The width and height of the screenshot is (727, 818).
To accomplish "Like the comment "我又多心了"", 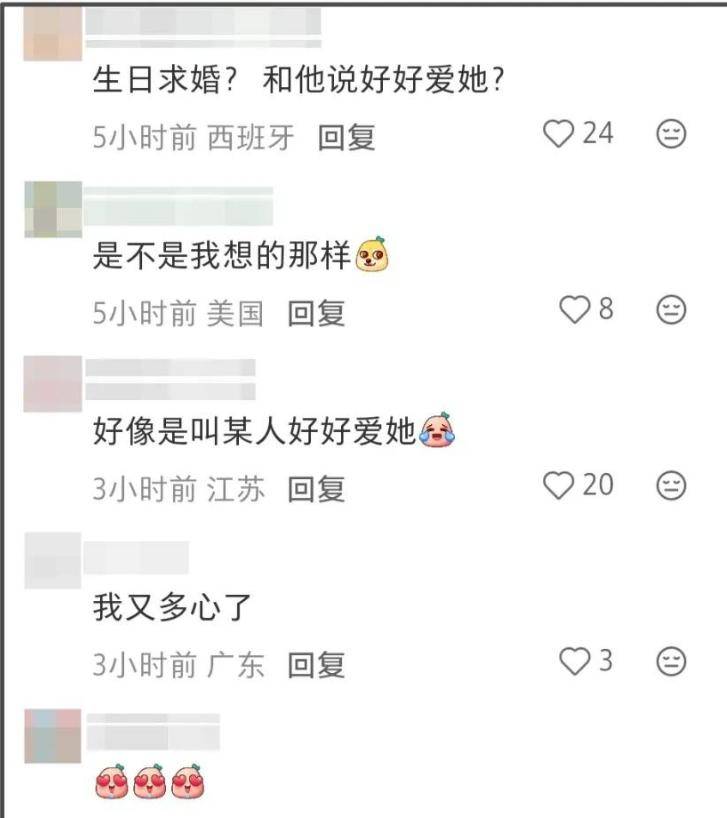I will 574,661.
